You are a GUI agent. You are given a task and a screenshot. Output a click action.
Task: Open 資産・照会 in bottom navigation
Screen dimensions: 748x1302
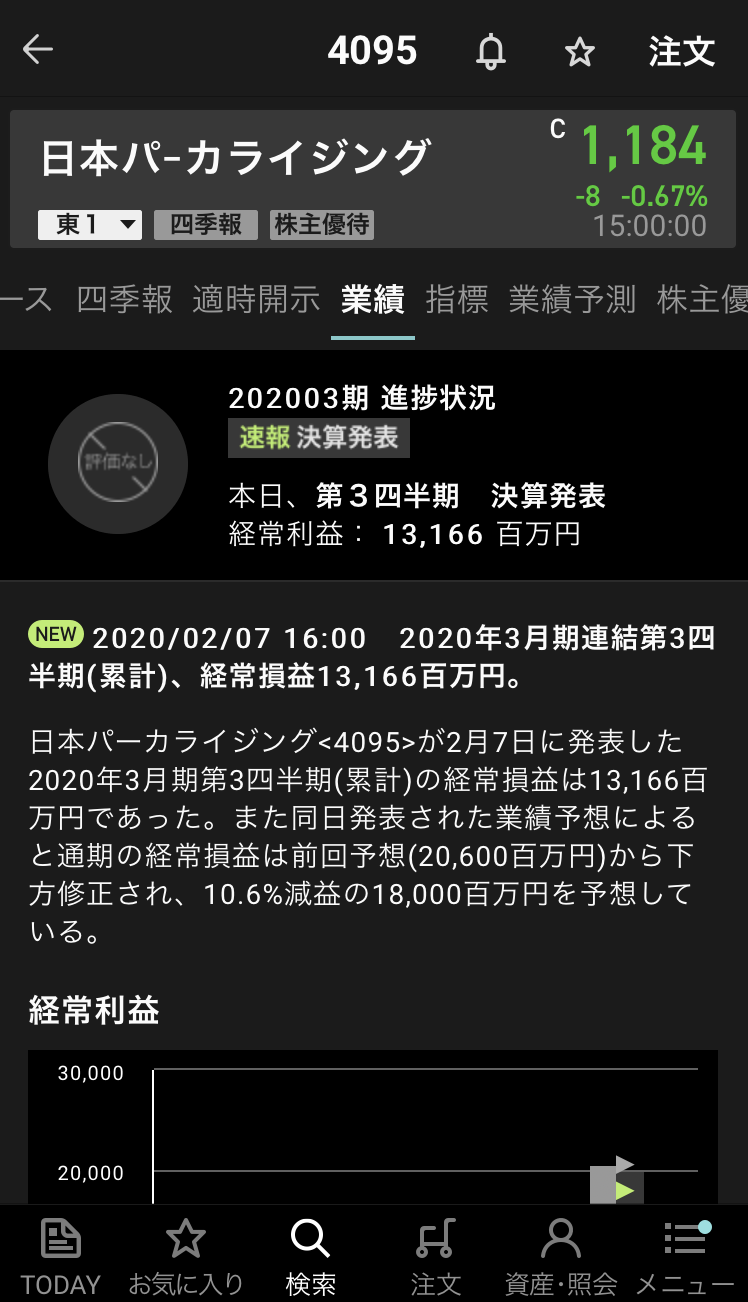click(x=561, y=1255)
